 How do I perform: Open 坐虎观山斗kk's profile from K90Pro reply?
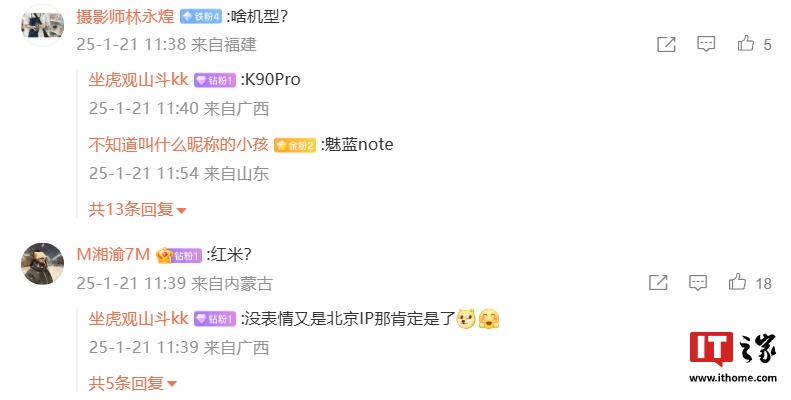click(x=138, y=80)
